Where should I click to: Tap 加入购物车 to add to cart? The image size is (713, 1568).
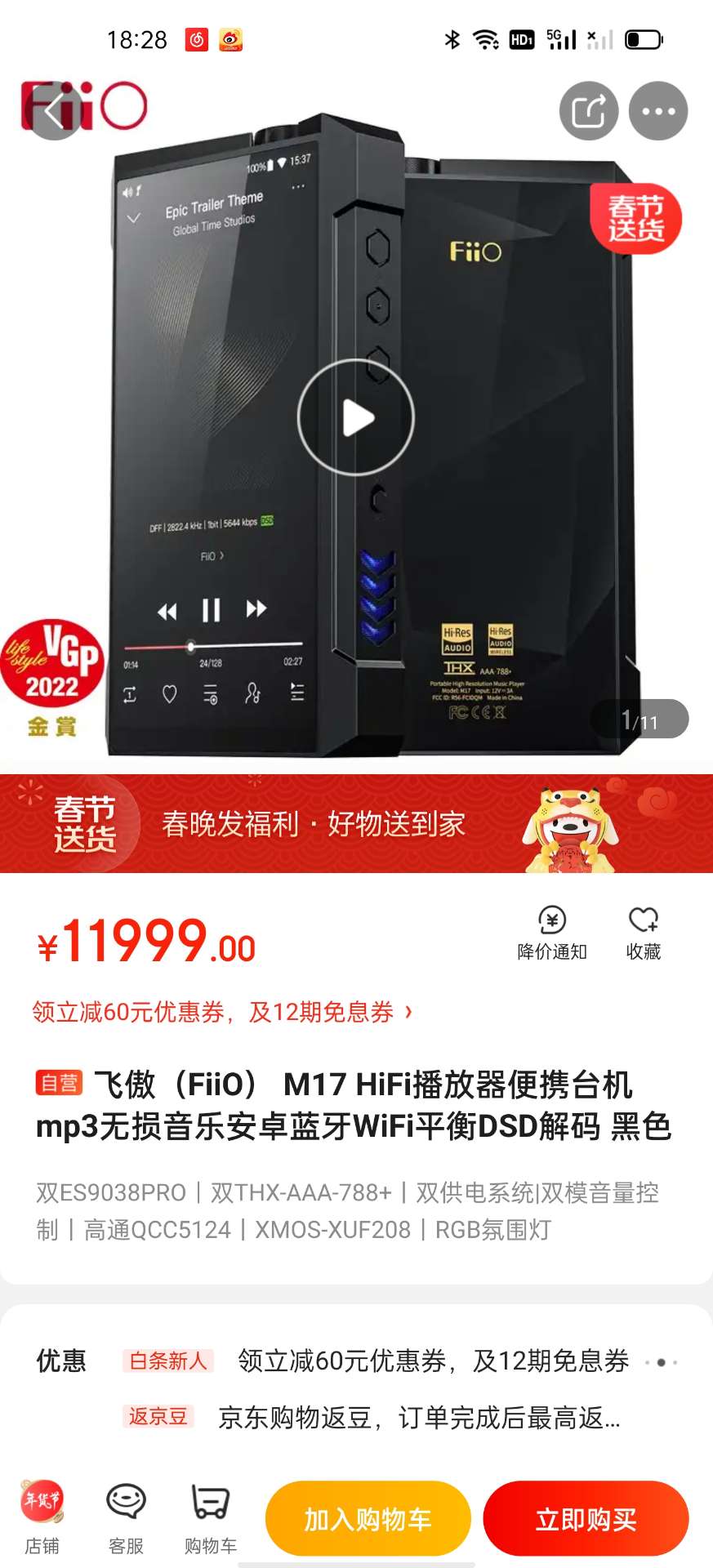click(368, 1518)
